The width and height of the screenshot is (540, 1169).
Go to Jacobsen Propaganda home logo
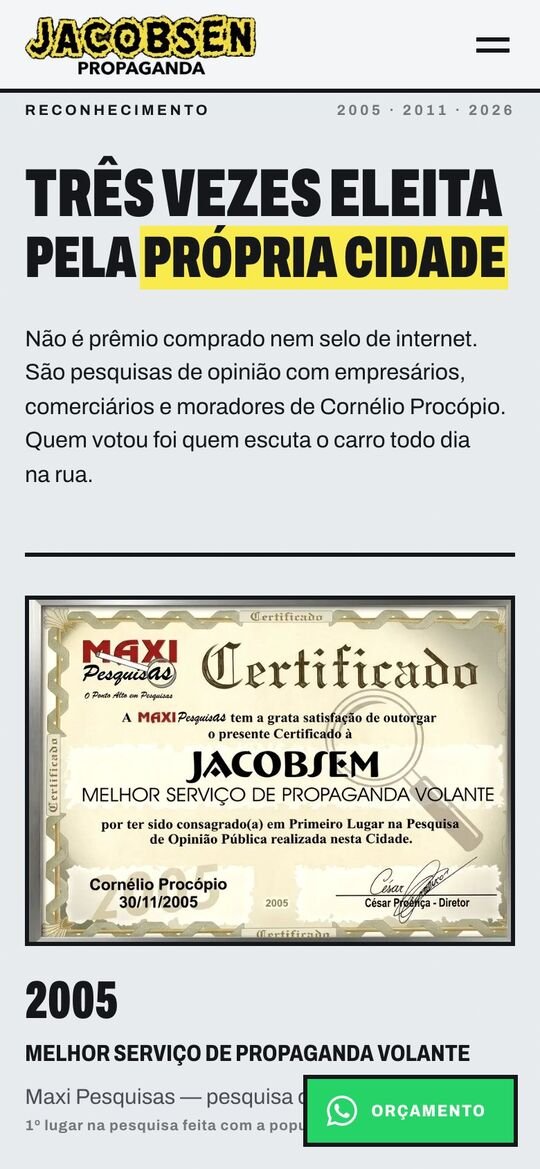pyautogui.click(x=141, y=45)
